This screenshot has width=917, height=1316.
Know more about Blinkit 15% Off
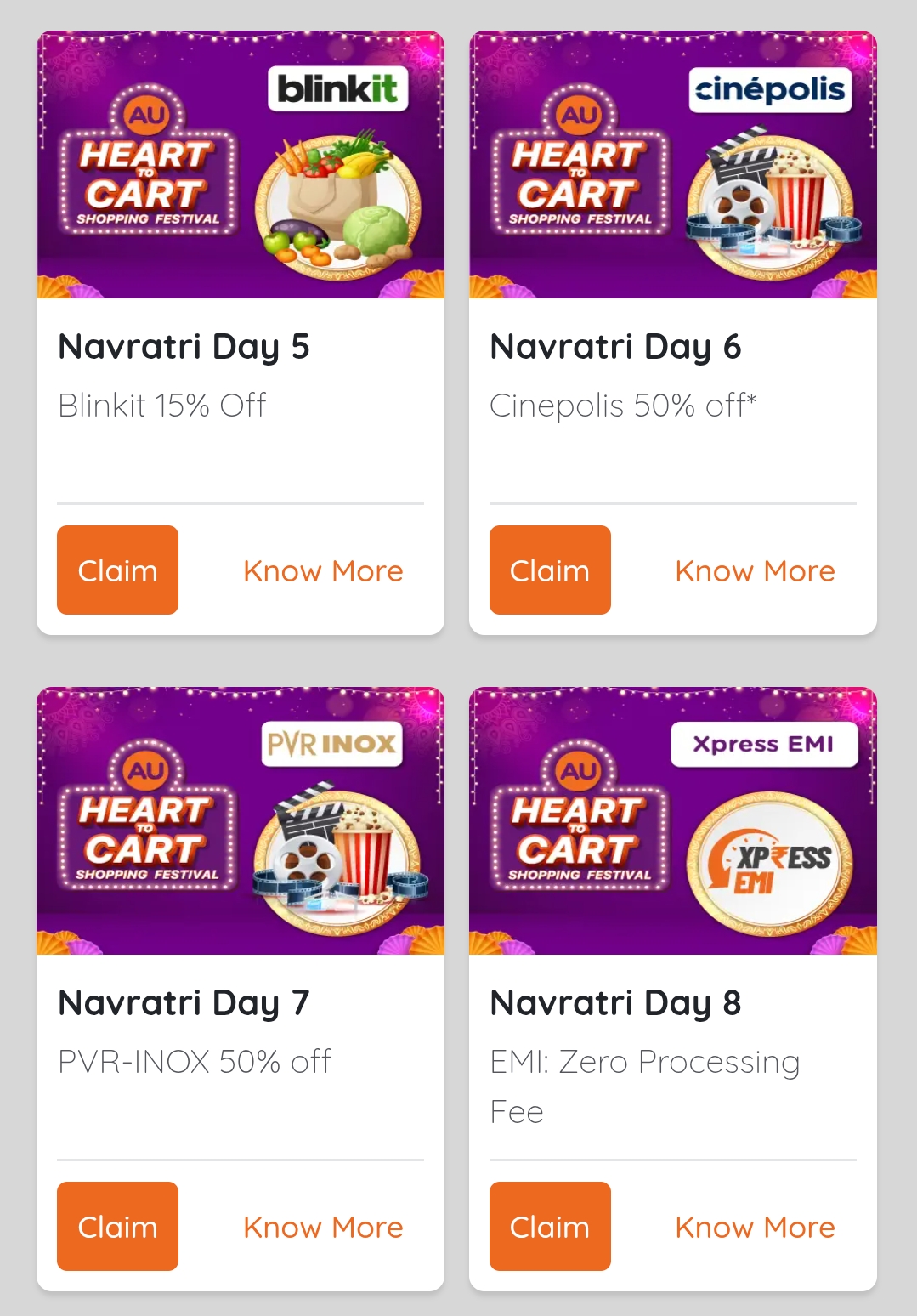click(x=323, y=571)
